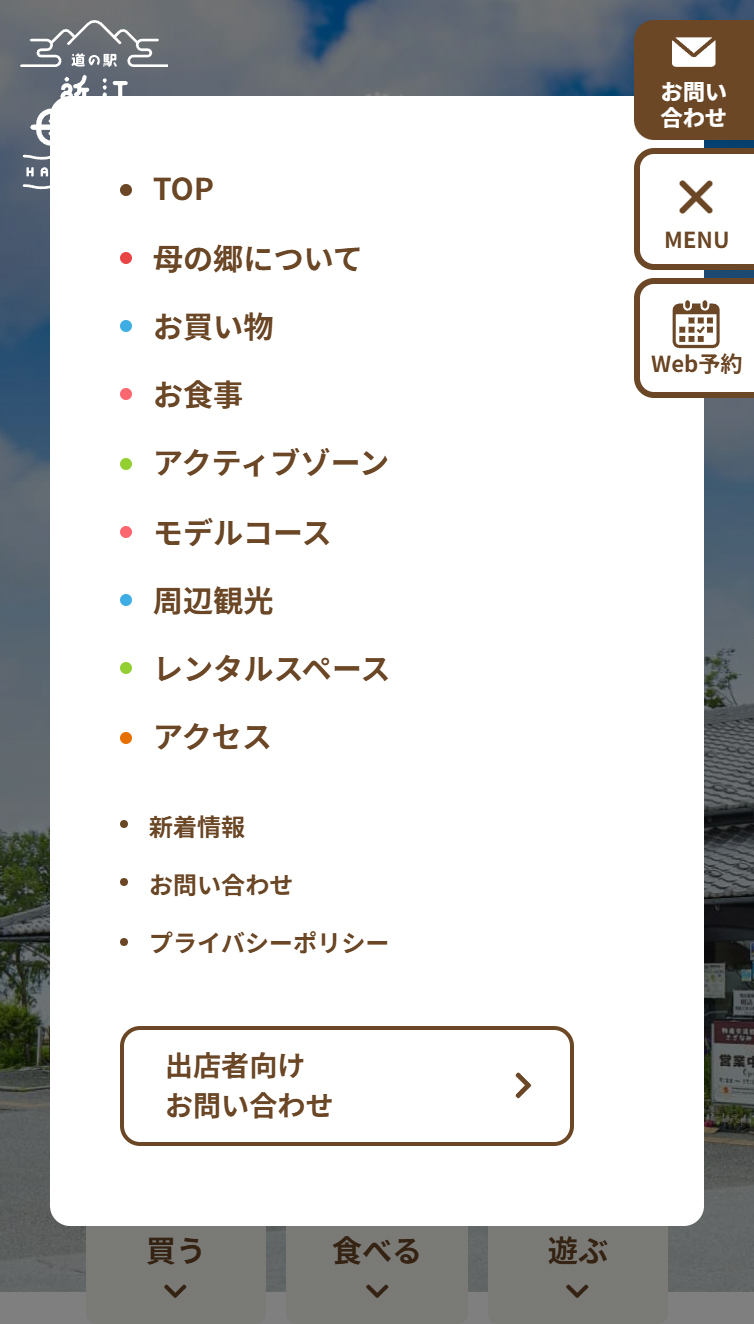Image resolution: width=754 pixels, height=1324 pixels.
Task: Open the 母の郷について menu entry
Action: point(256,259)
